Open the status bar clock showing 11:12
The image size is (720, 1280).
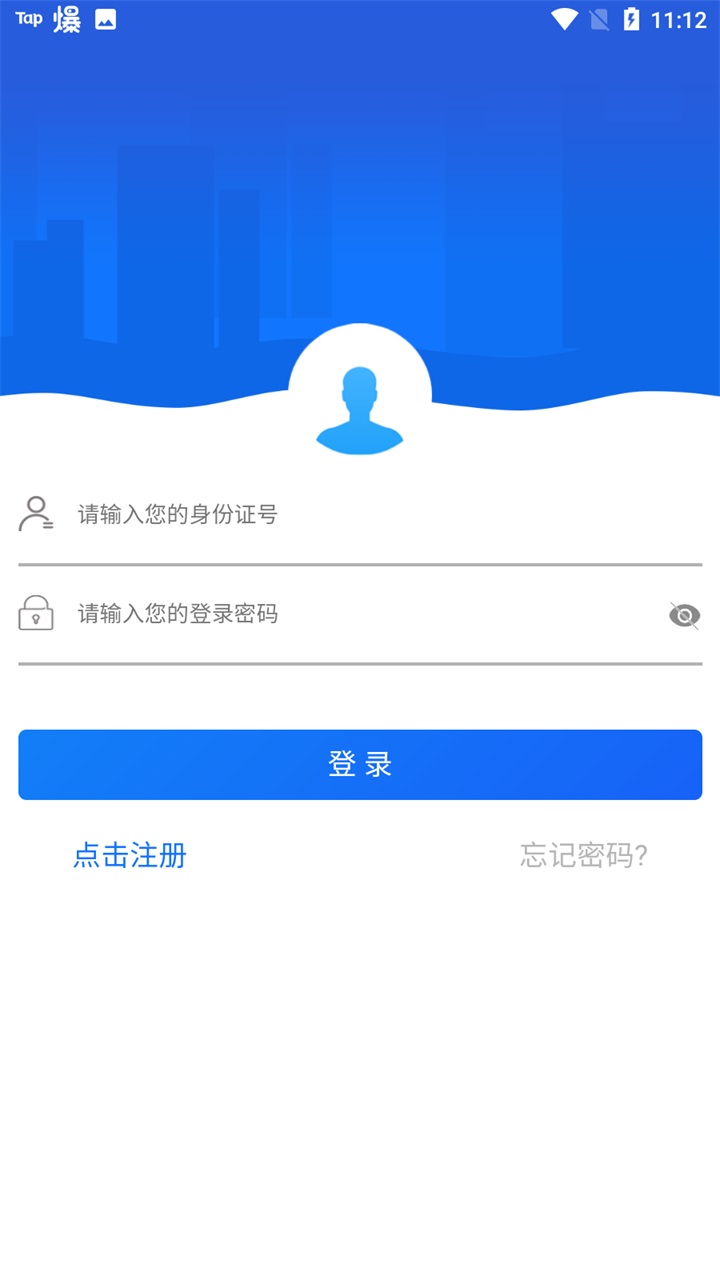coord(681,18)
